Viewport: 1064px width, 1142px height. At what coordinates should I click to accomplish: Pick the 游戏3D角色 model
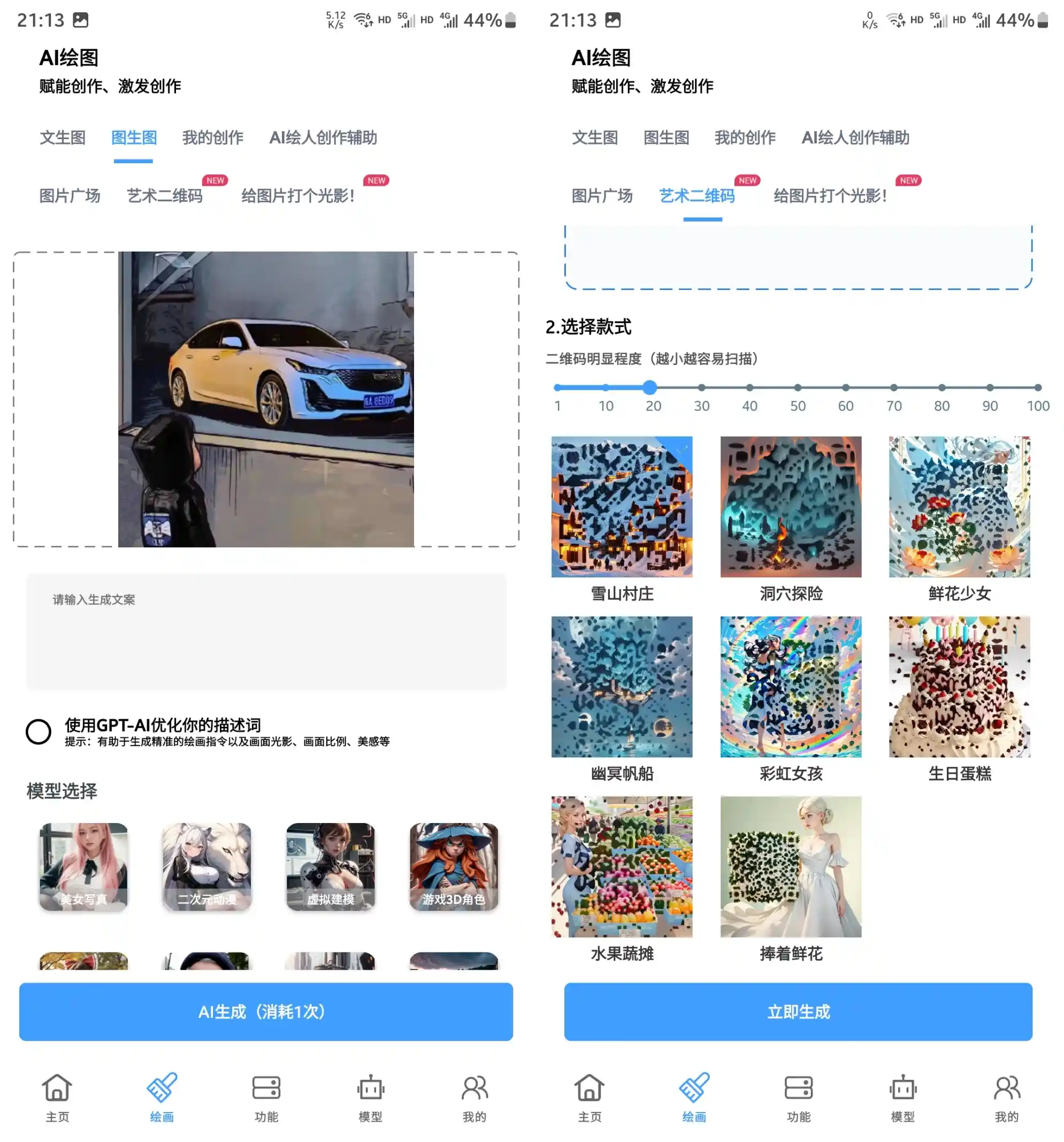coord(454,866)
